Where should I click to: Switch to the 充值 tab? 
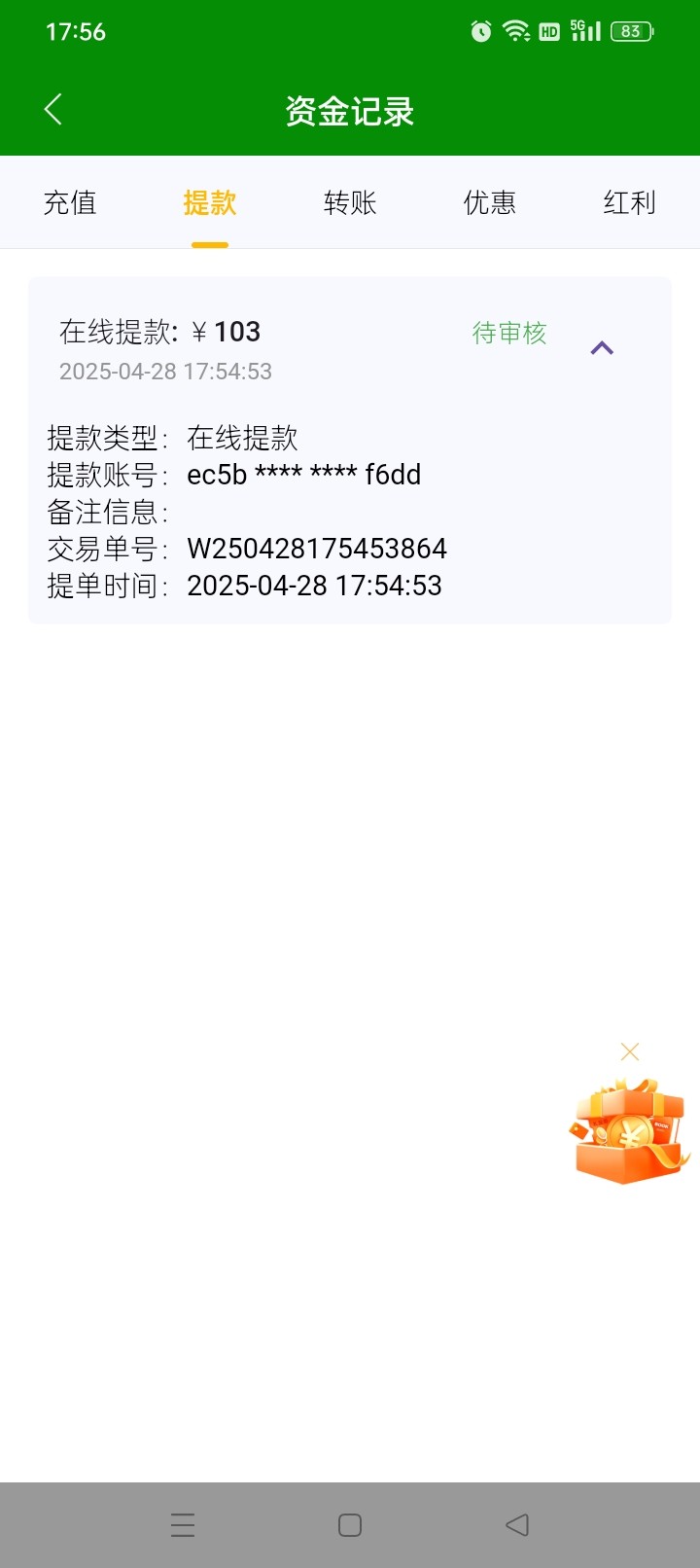coord(70,202)
